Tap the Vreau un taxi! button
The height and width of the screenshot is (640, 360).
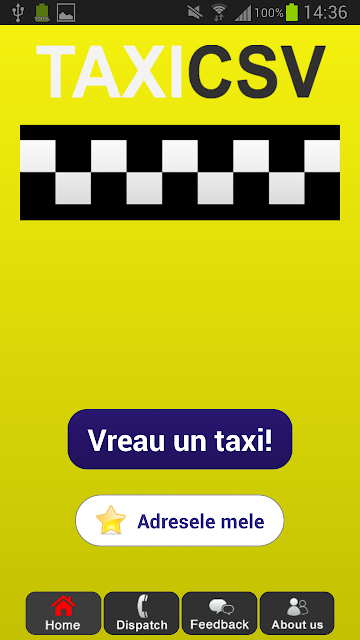point(180,439)
